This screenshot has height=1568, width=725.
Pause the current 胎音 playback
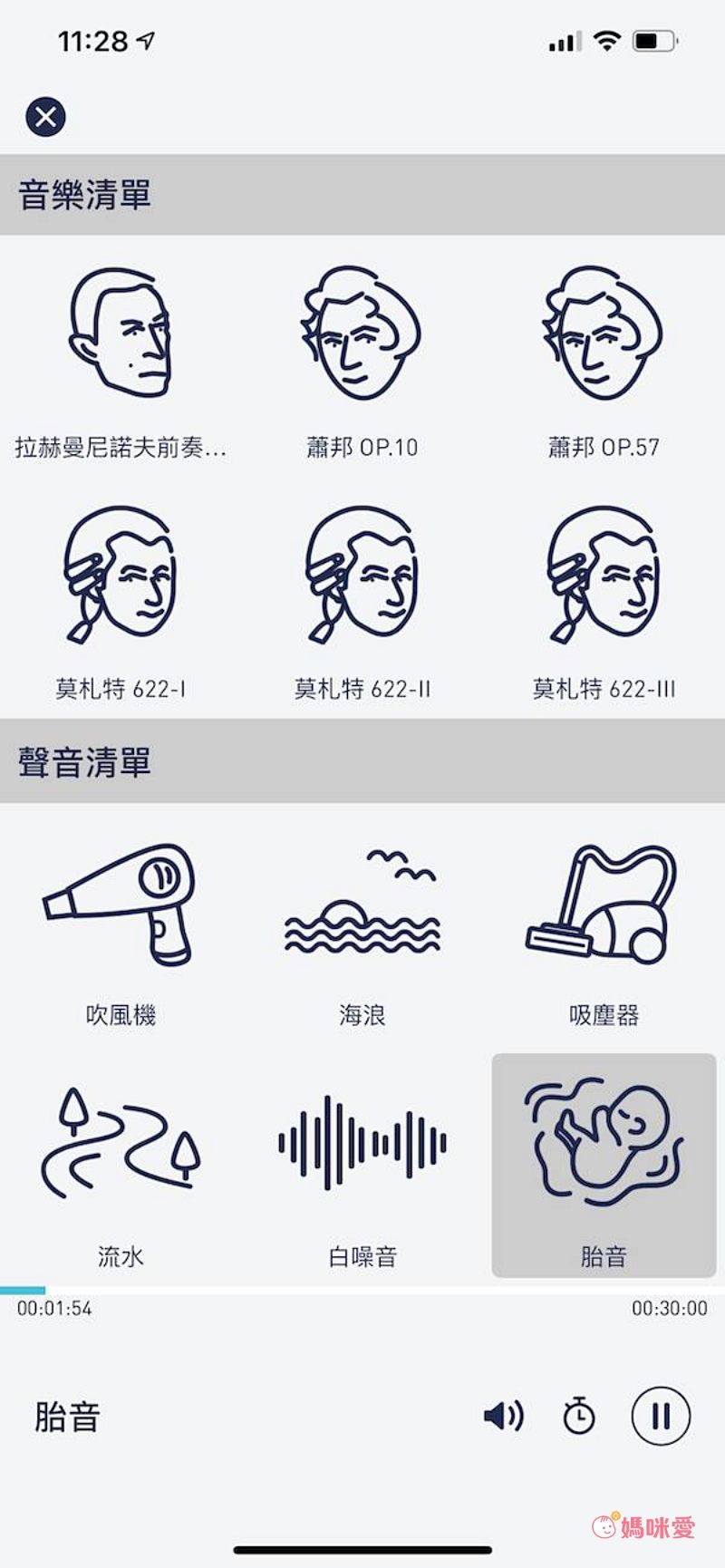[661, 1416]
